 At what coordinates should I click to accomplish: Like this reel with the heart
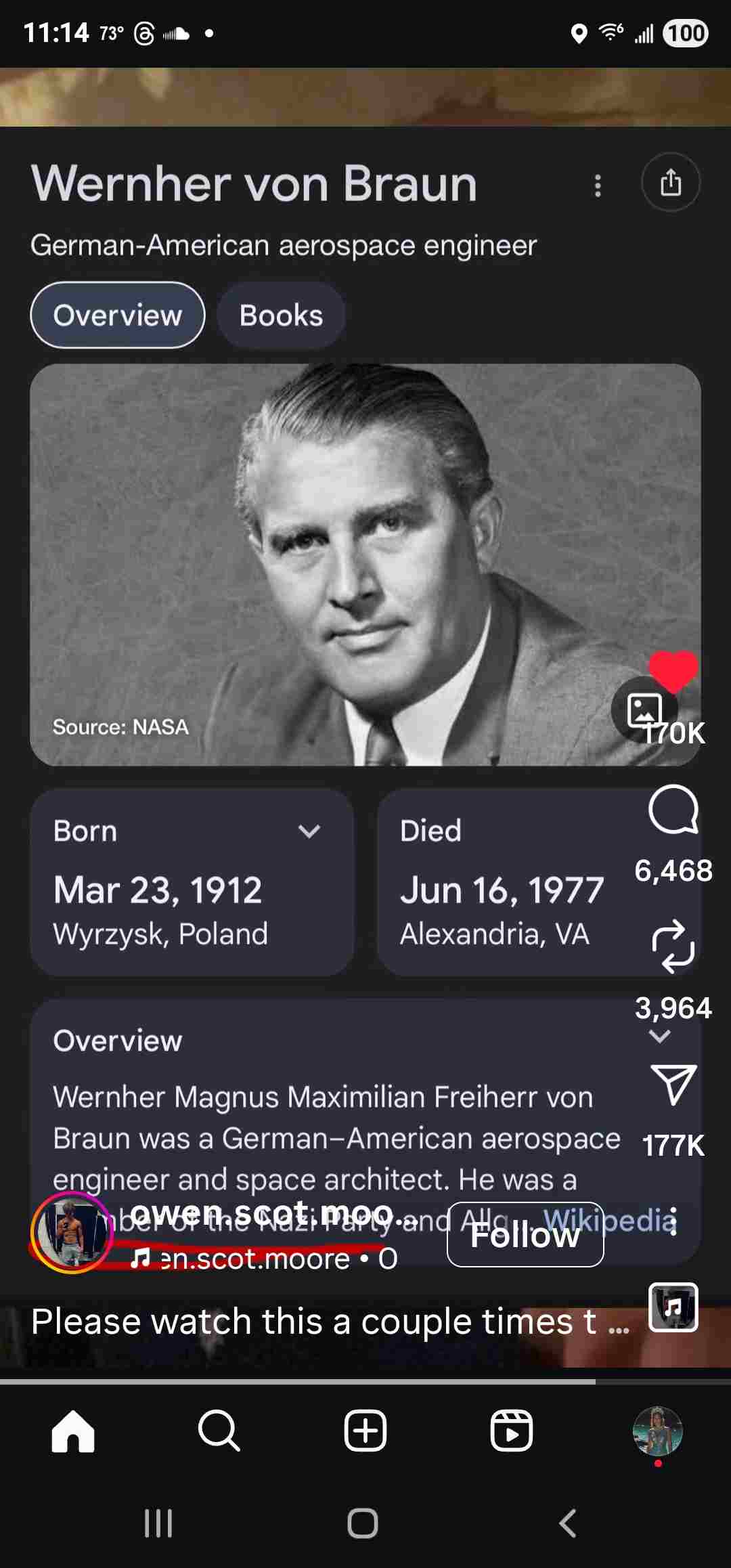(x=673, y=670)
